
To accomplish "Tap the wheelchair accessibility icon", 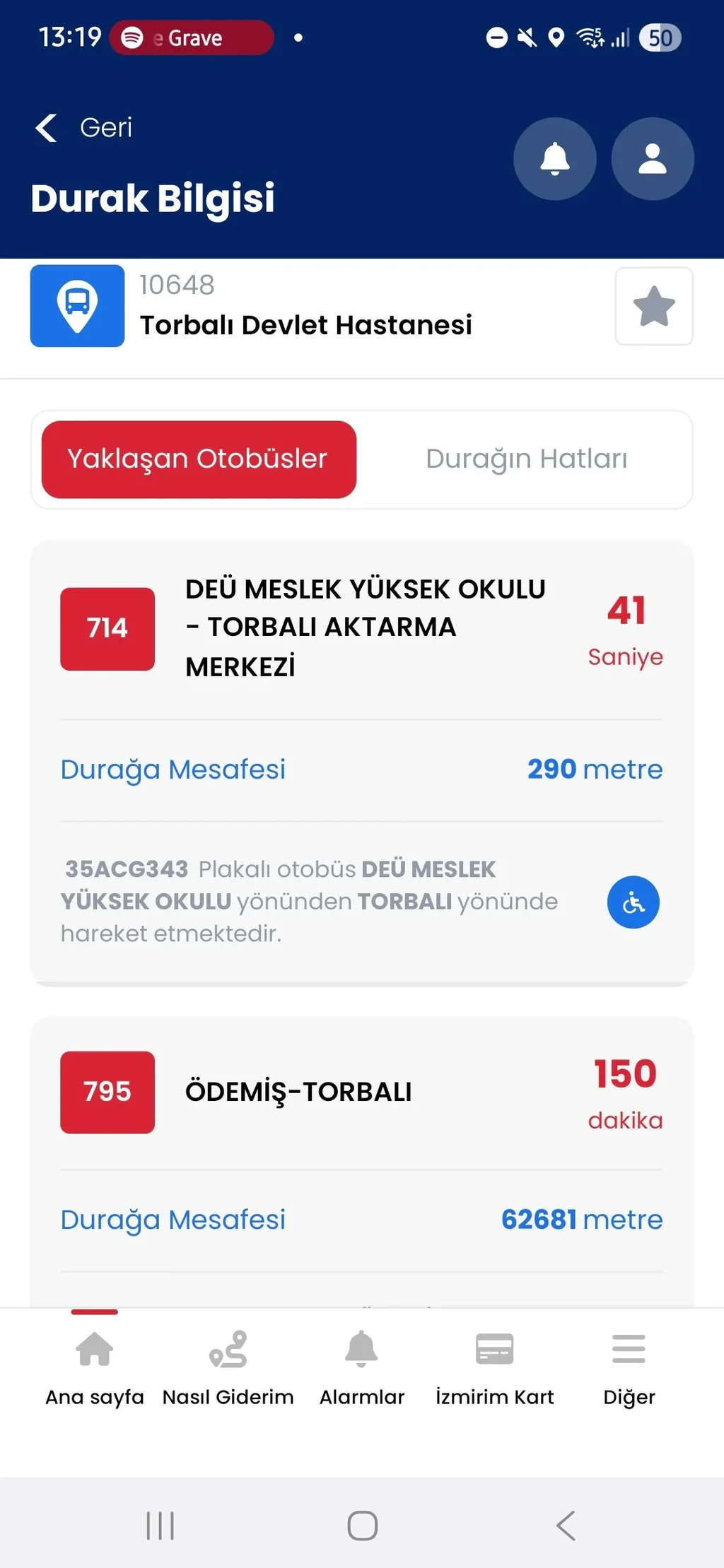I will tap(633, 902).
